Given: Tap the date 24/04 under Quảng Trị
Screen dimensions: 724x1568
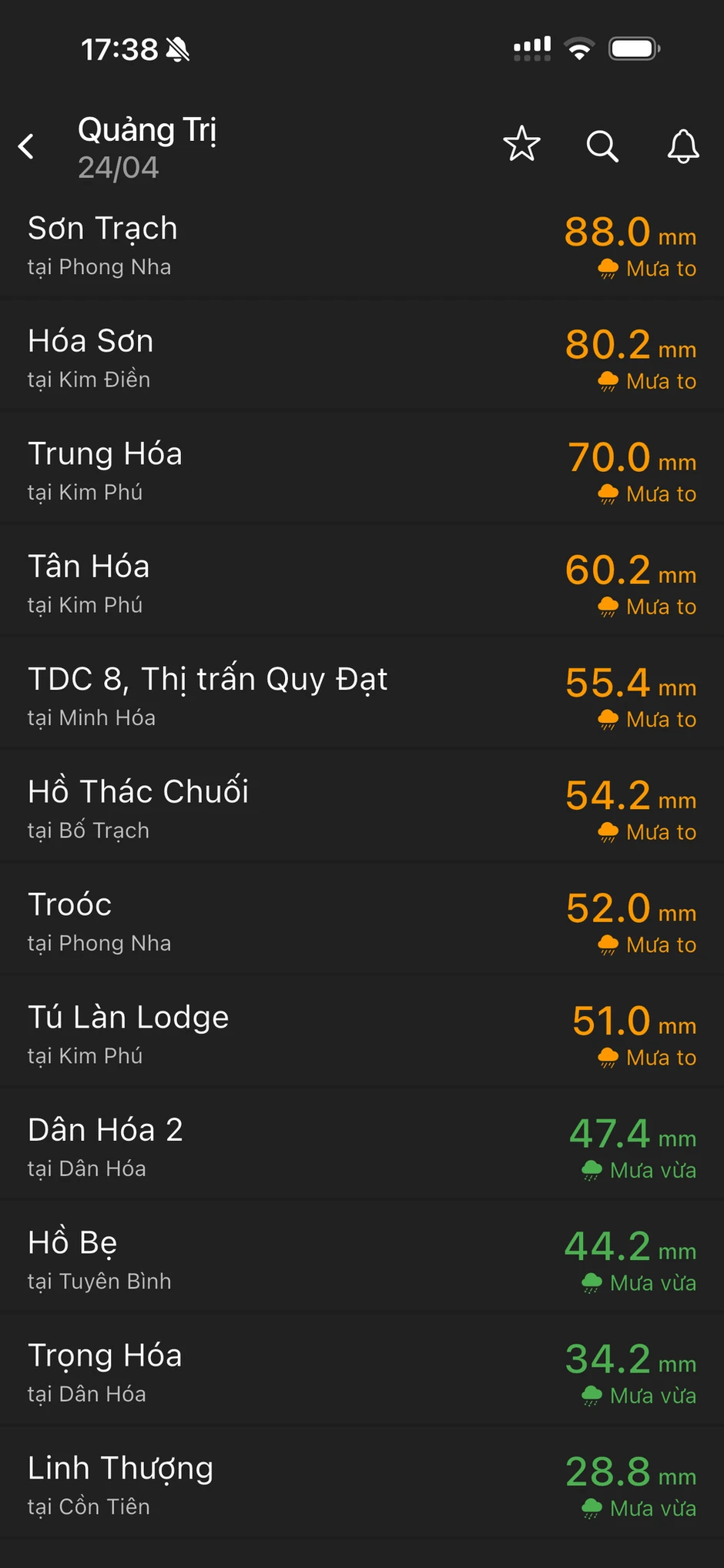Looking at the screenshot, I should point(119,167).
